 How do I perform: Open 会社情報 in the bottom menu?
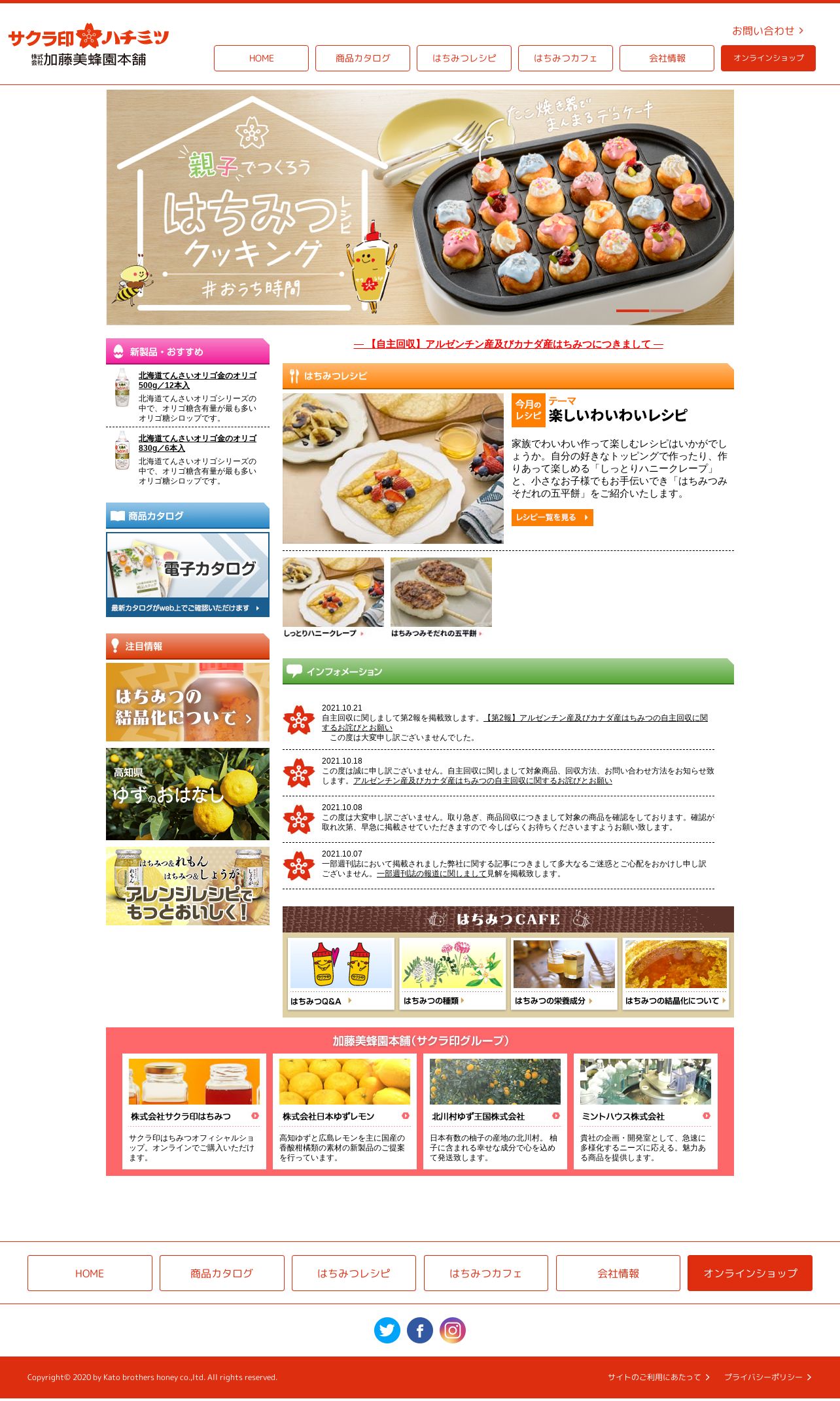point(618,1273)
